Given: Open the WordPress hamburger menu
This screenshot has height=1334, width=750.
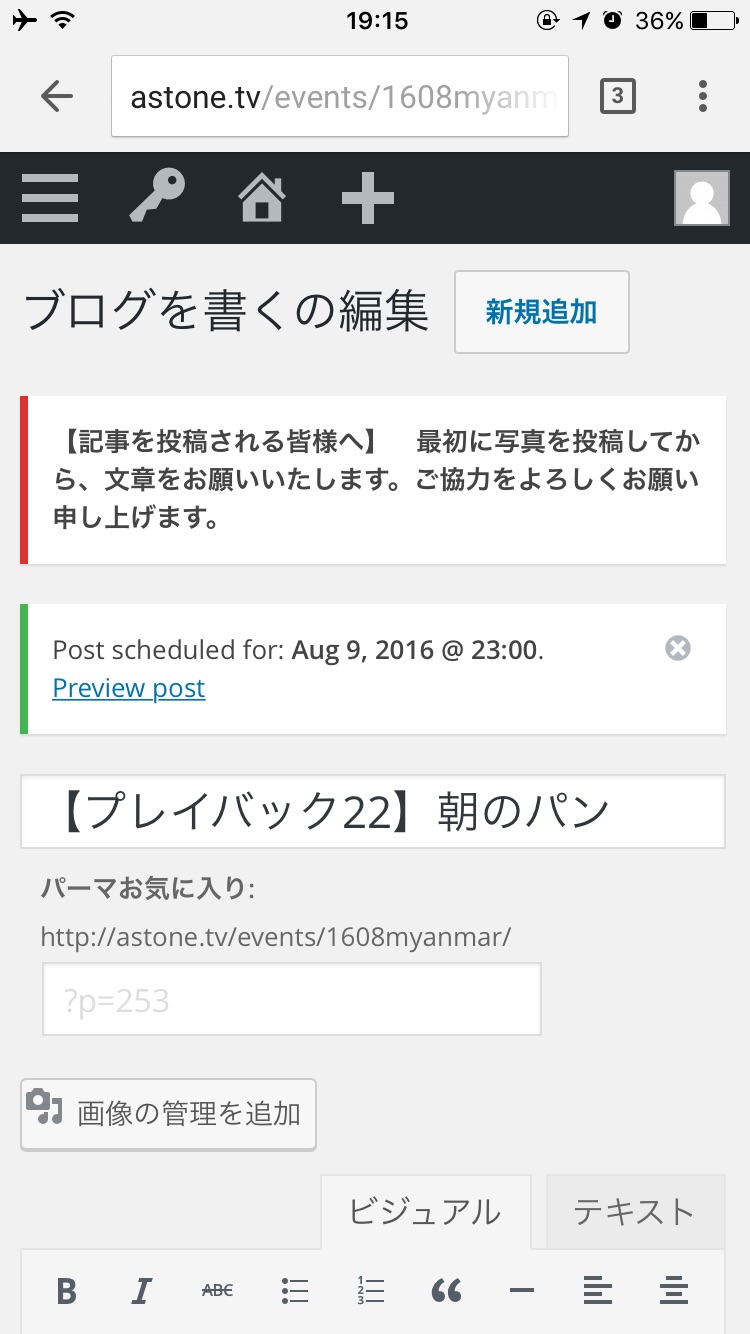Looking at the screenshot, I should coord(50,198).
